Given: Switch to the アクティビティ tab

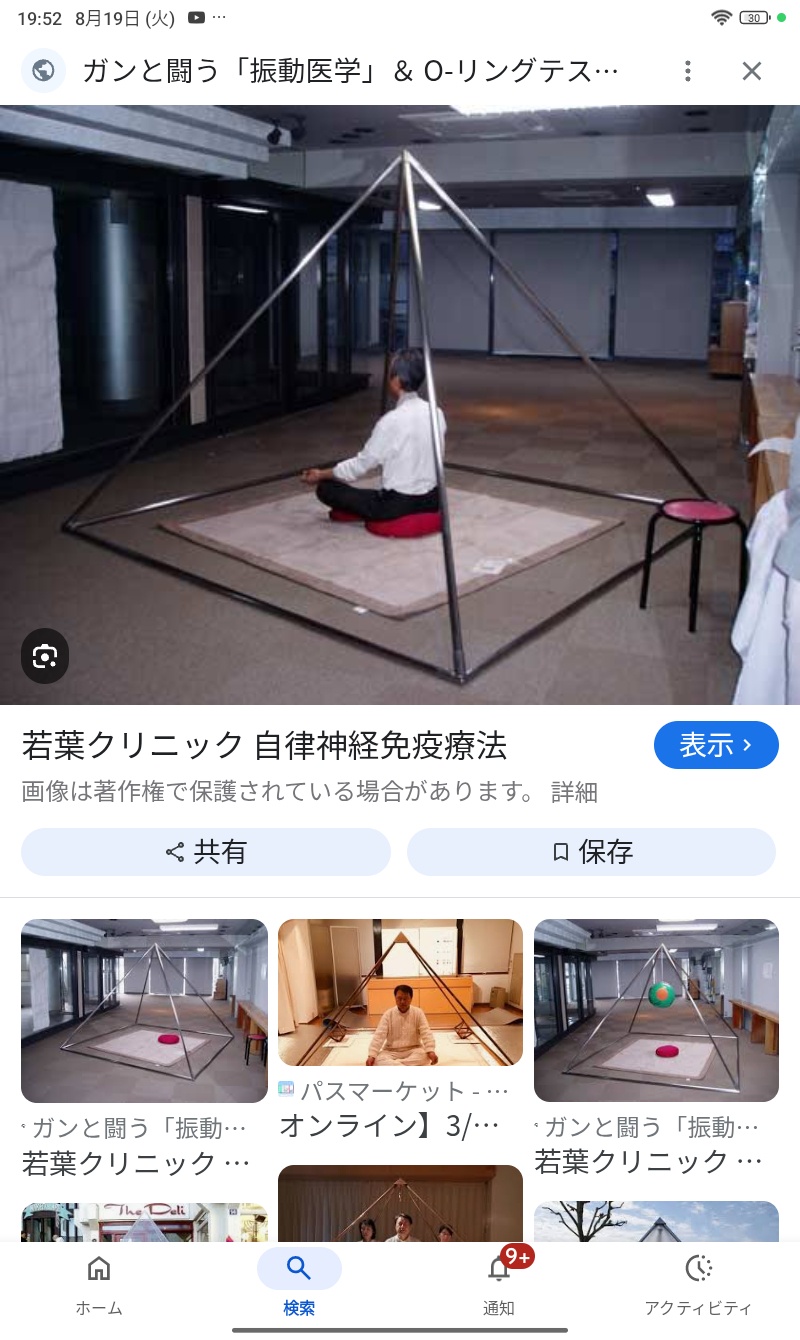Looking at the screenshot, I should coord(698,1283).
